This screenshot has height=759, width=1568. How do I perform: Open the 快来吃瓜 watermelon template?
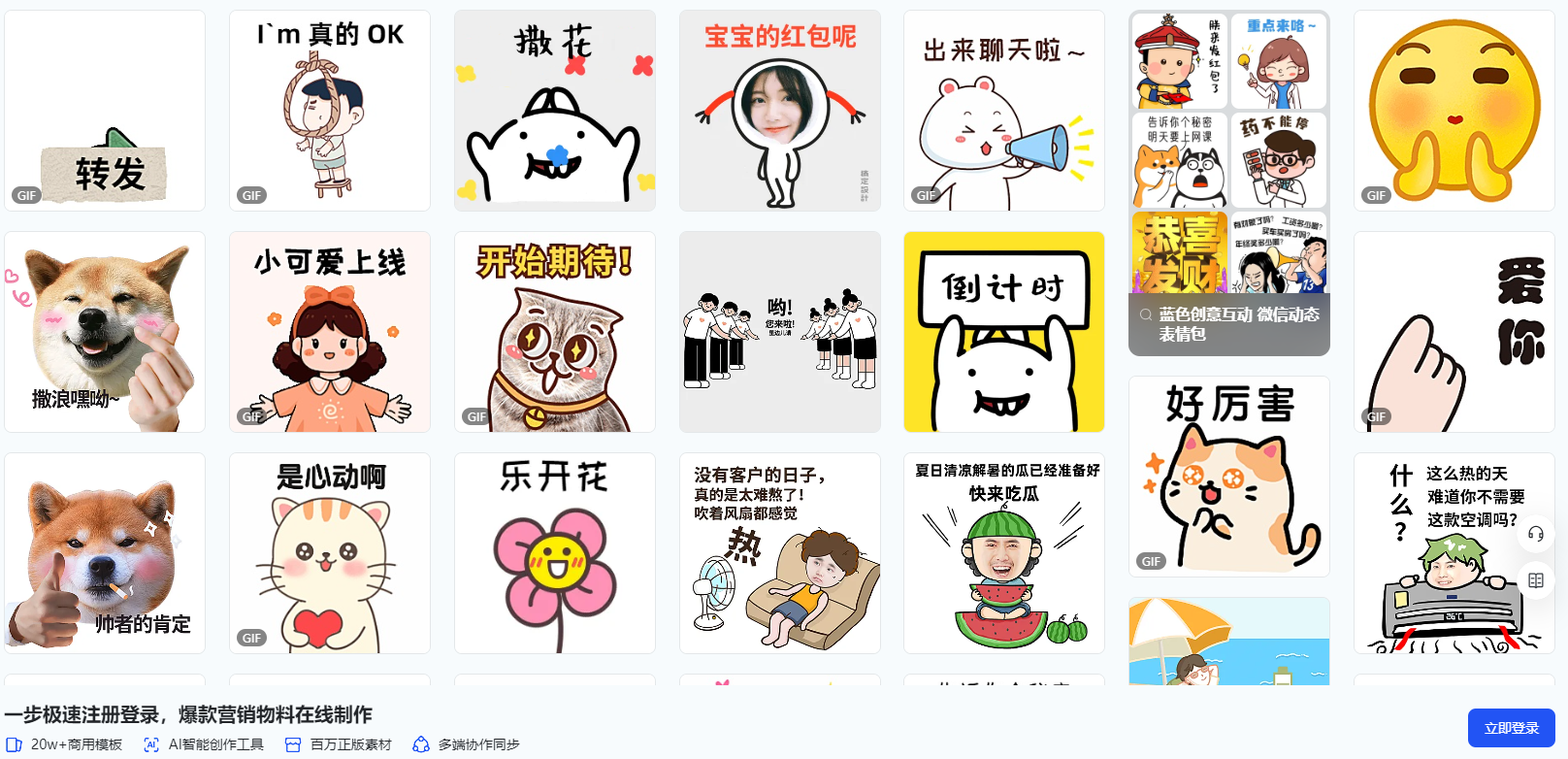tap(1004, 553)
